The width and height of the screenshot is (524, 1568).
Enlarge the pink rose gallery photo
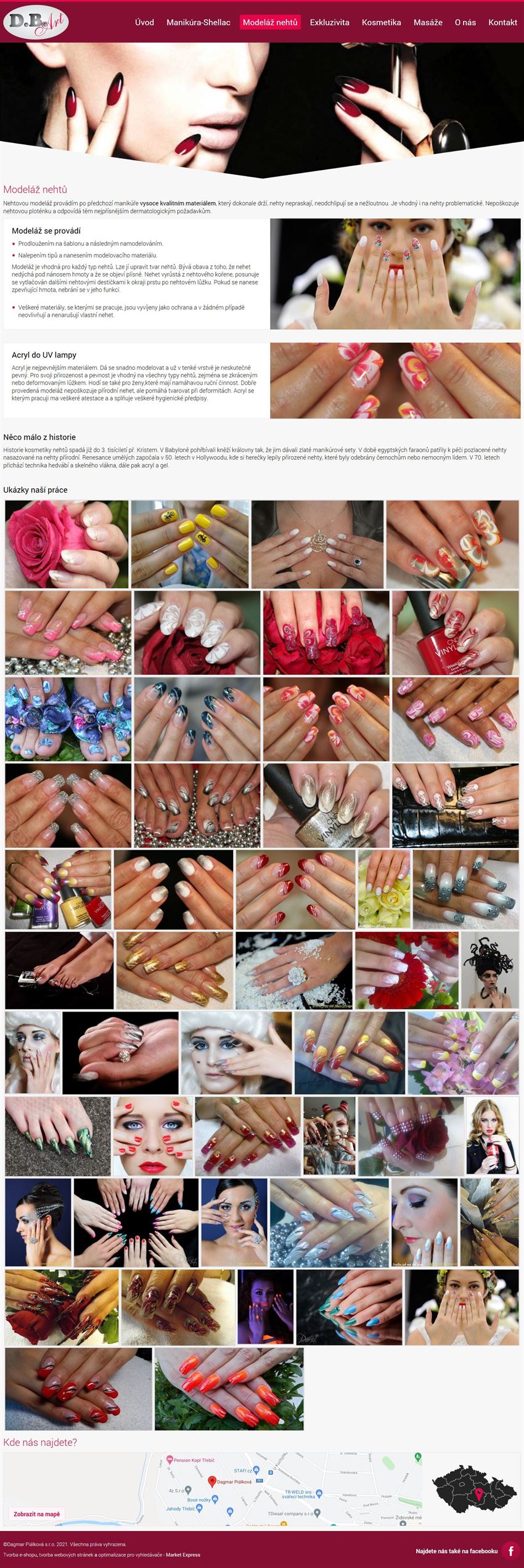[x=67, y=544]
